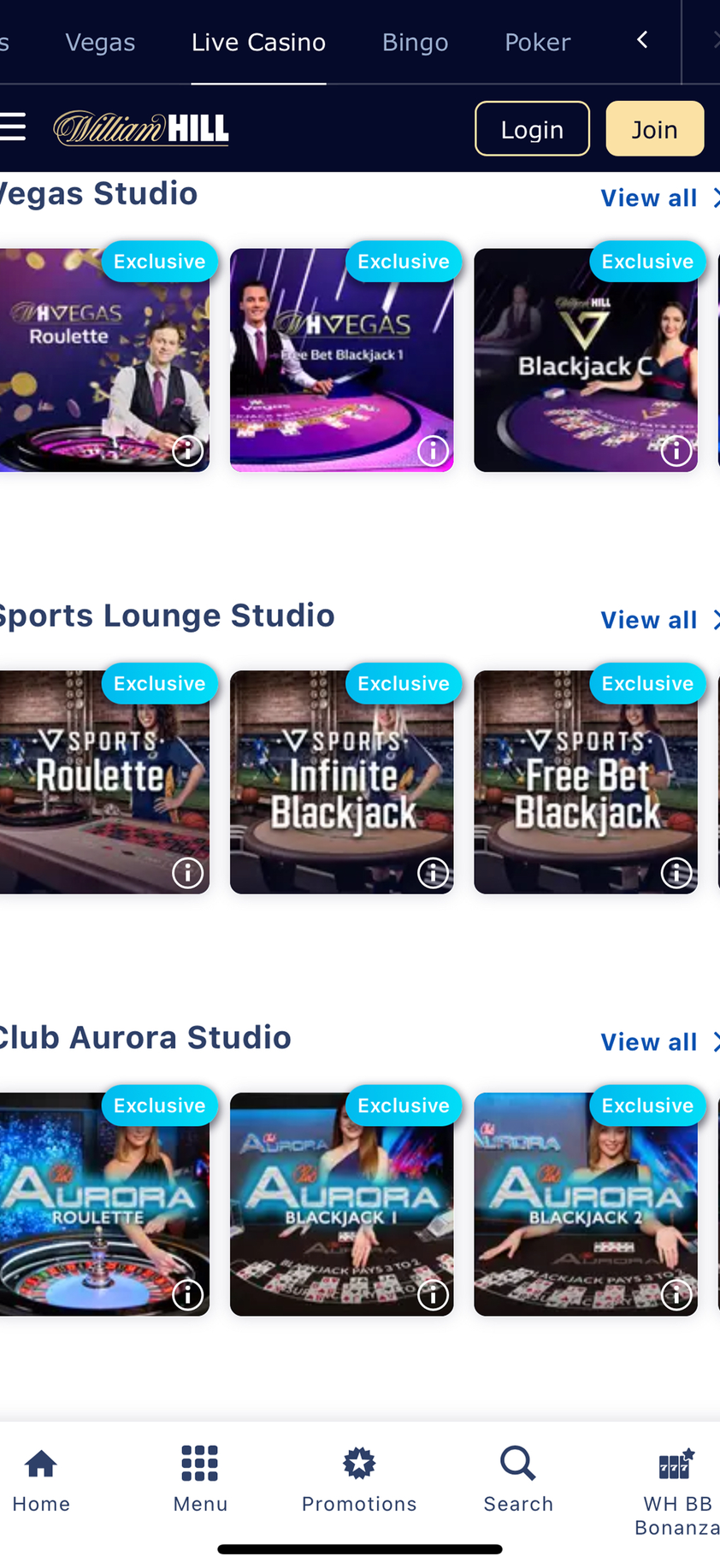Screen dimensions: 720x1568
Task: Open info for Aurora Blackjack 2
Action: point(676,1294)
